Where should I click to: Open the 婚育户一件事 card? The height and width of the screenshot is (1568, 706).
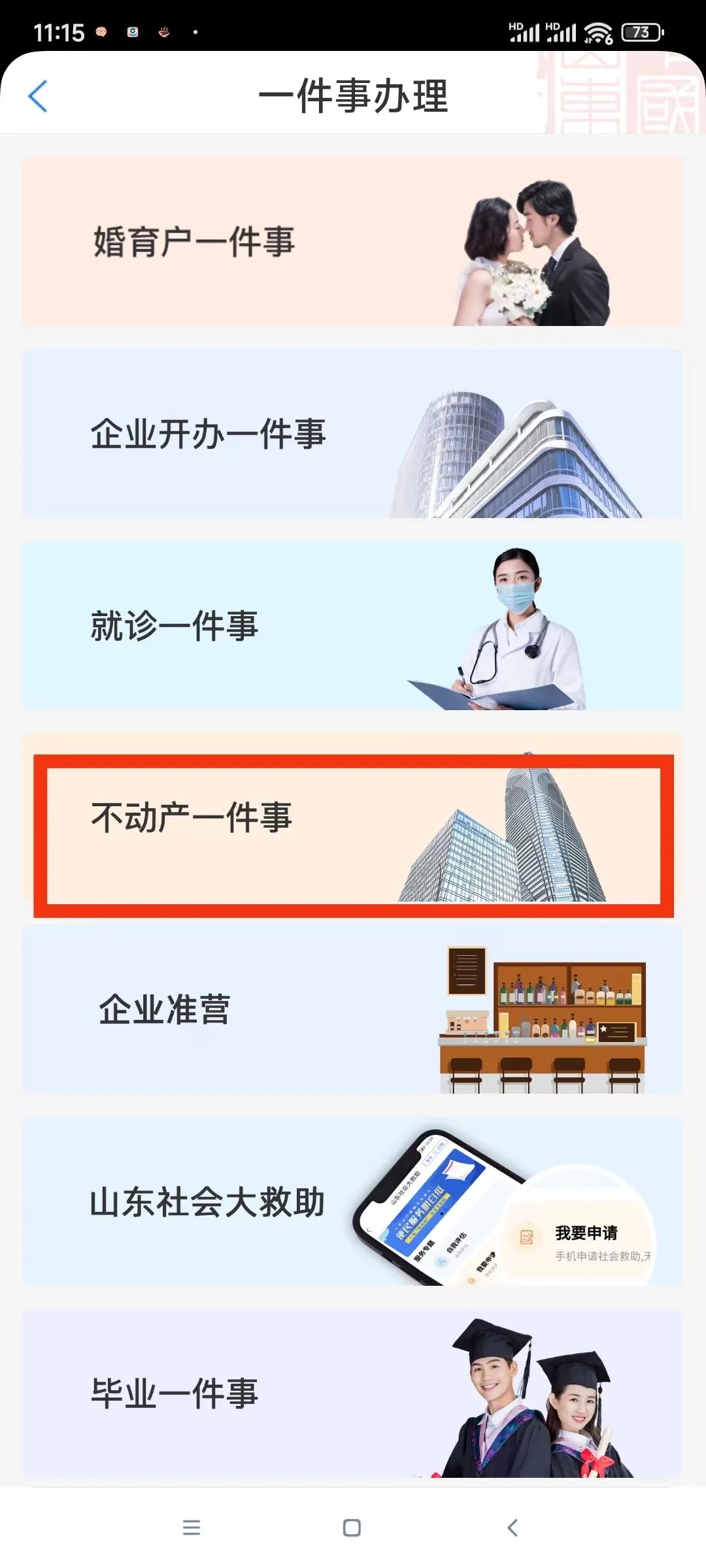click(353, 242)
